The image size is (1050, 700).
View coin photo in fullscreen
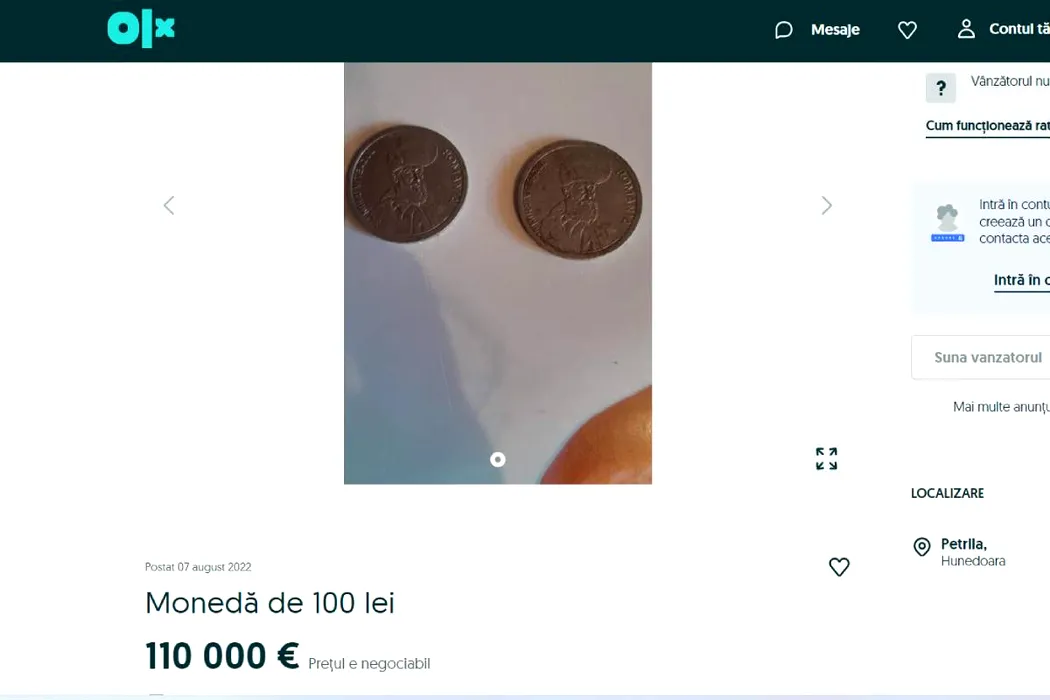pyautogui.click(x=826, y=459)
